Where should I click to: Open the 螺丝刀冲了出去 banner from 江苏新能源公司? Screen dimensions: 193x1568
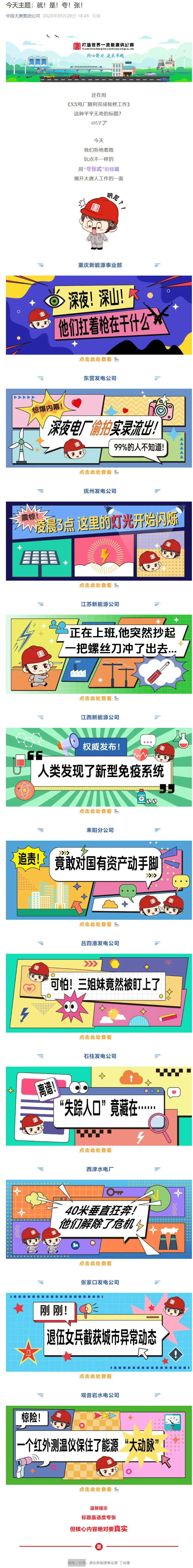point(99,654)
